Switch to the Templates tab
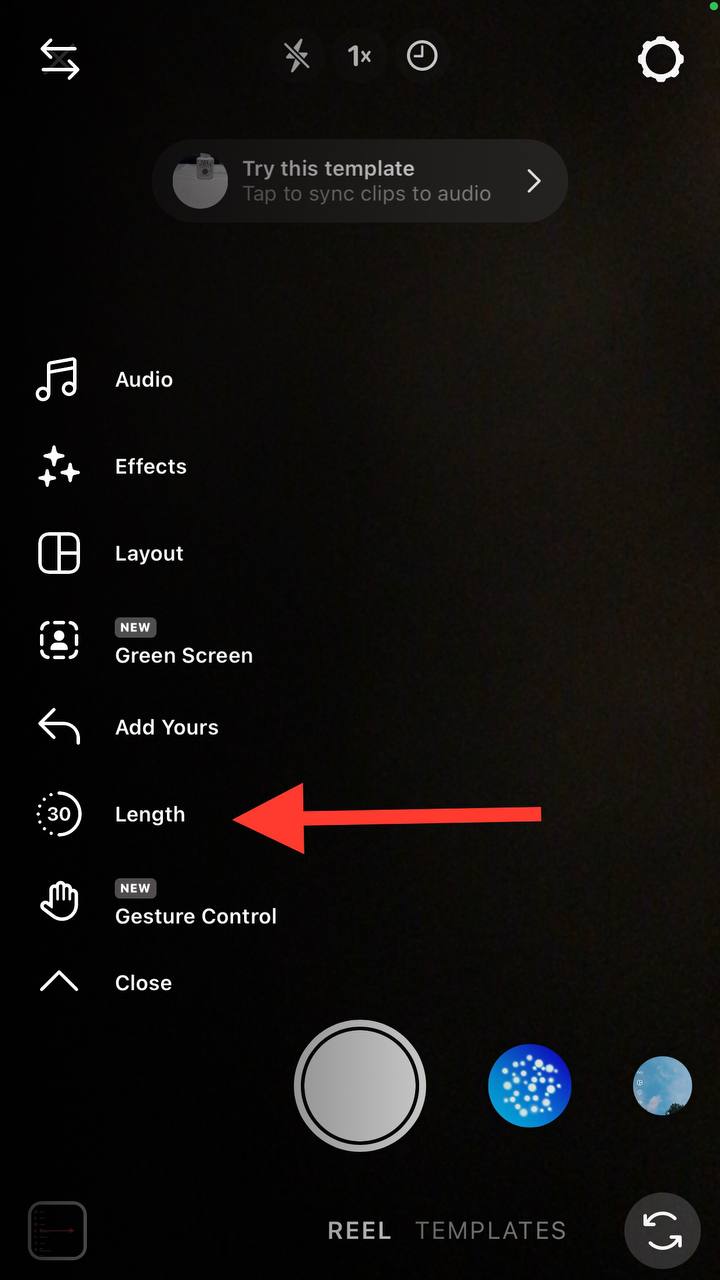The height and width of the screenshot is (1280, 720). [491, 1231]
